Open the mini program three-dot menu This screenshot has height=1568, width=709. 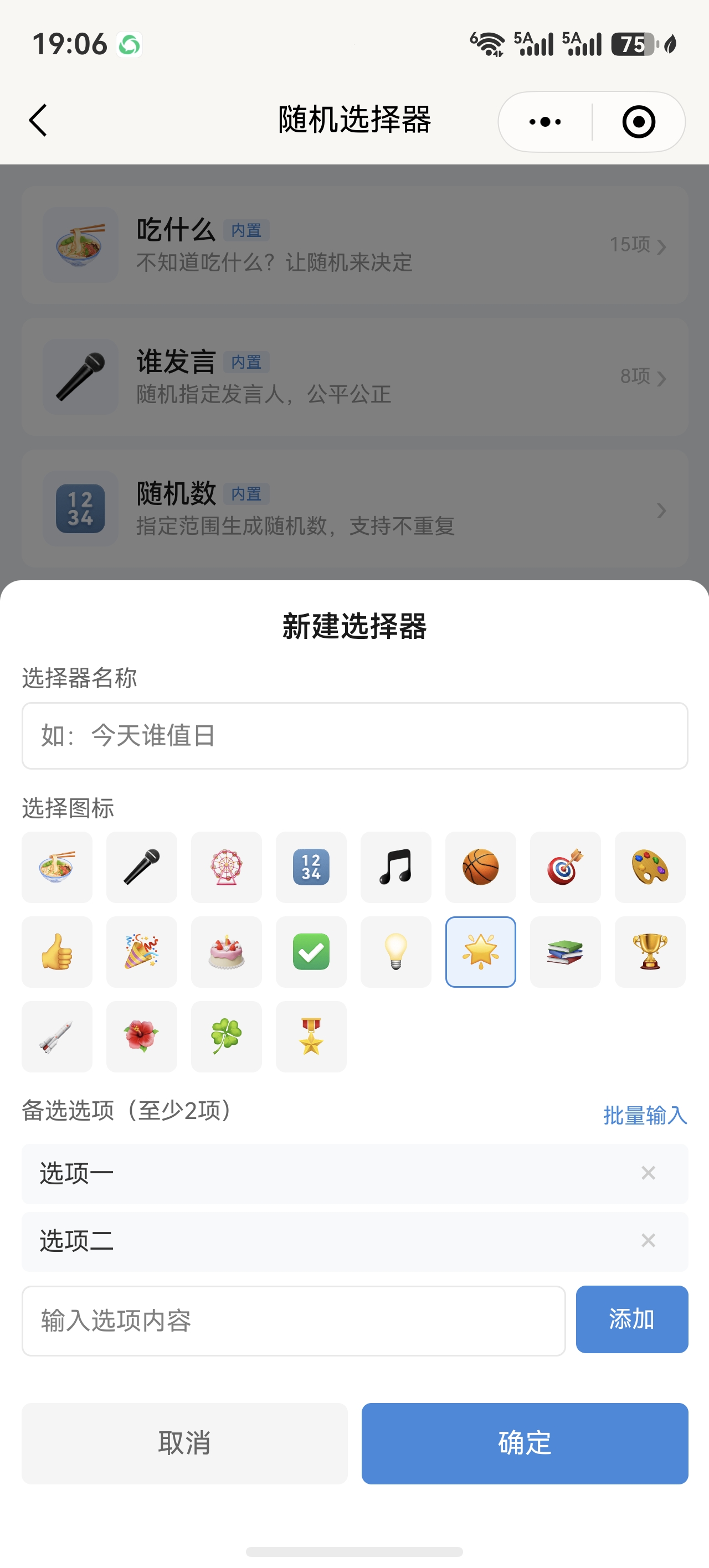click(x=545, y=122)
